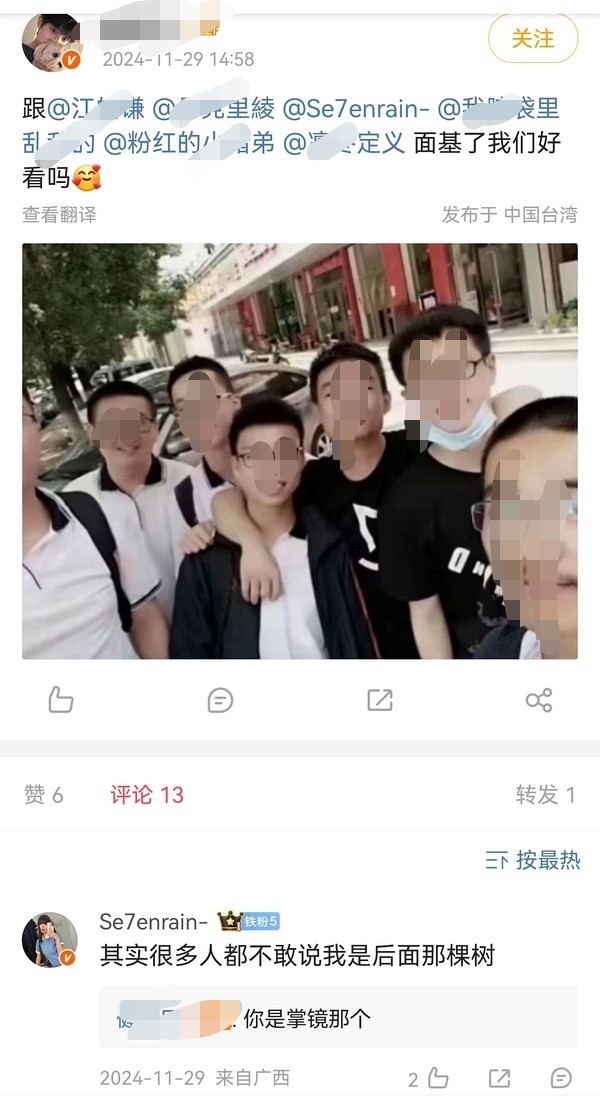Share the post via the share icon
Screen dimensions: 600x1105
[539, 700]
